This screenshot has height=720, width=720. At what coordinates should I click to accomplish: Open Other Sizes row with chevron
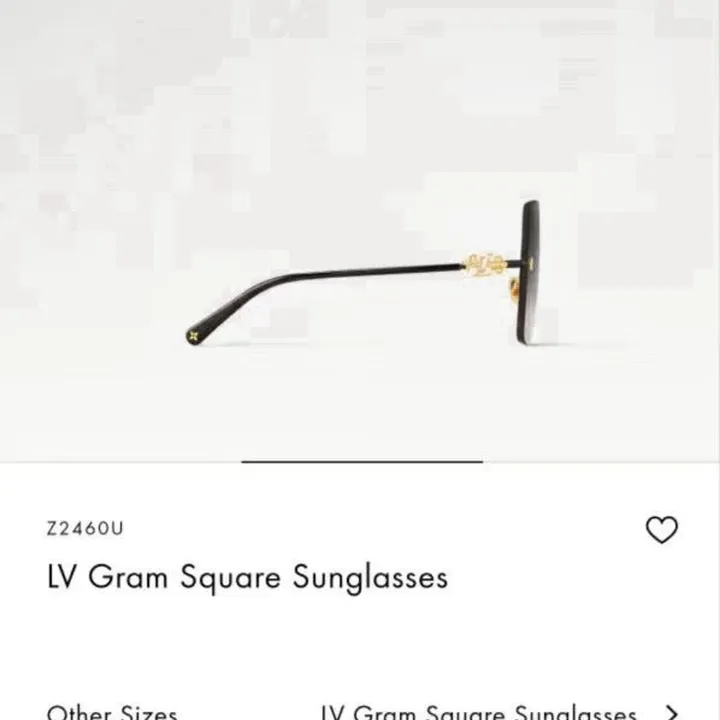[671, 711]
